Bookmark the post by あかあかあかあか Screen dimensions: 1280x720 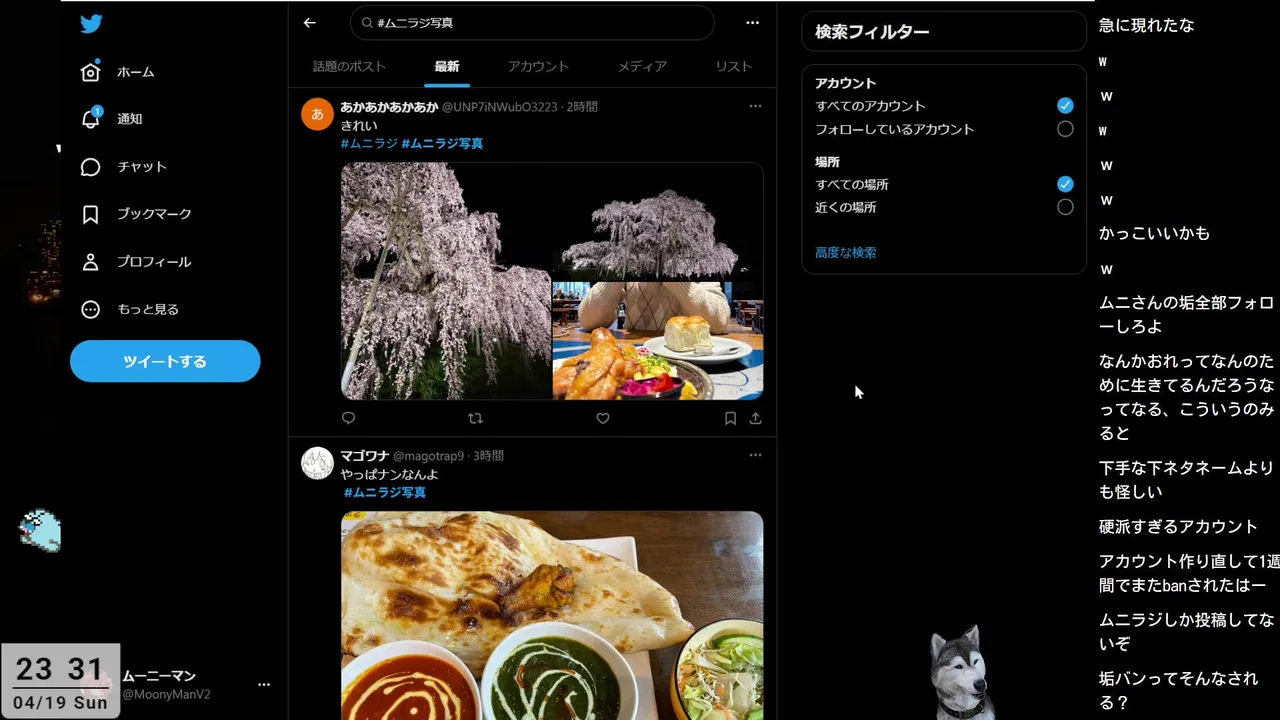pos(730,418)
